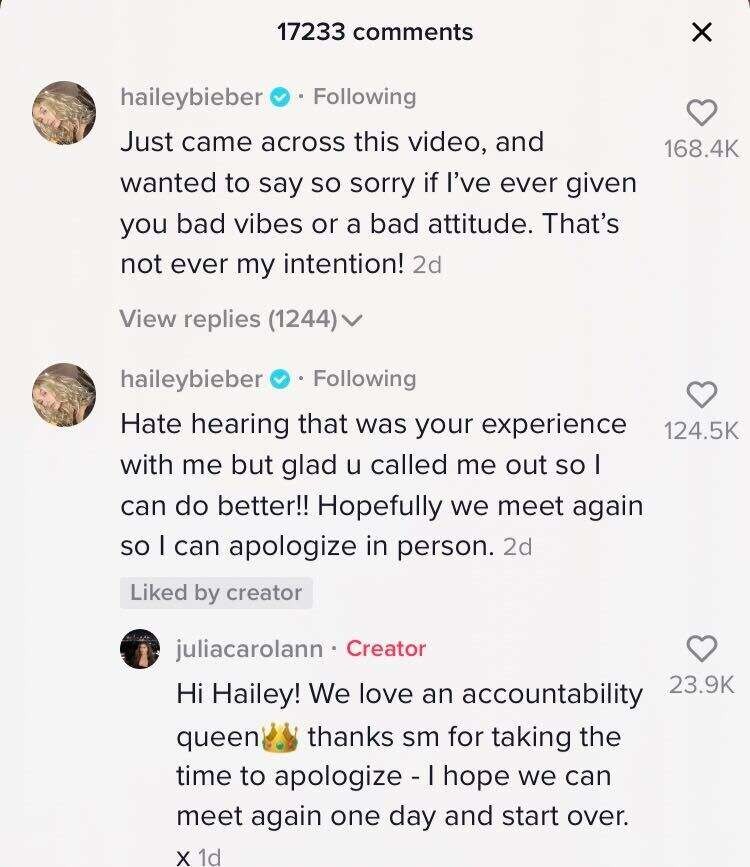Open haileybieber's avatar on the first comment
The height and width of the screenshot is (867, 750).
65,113
